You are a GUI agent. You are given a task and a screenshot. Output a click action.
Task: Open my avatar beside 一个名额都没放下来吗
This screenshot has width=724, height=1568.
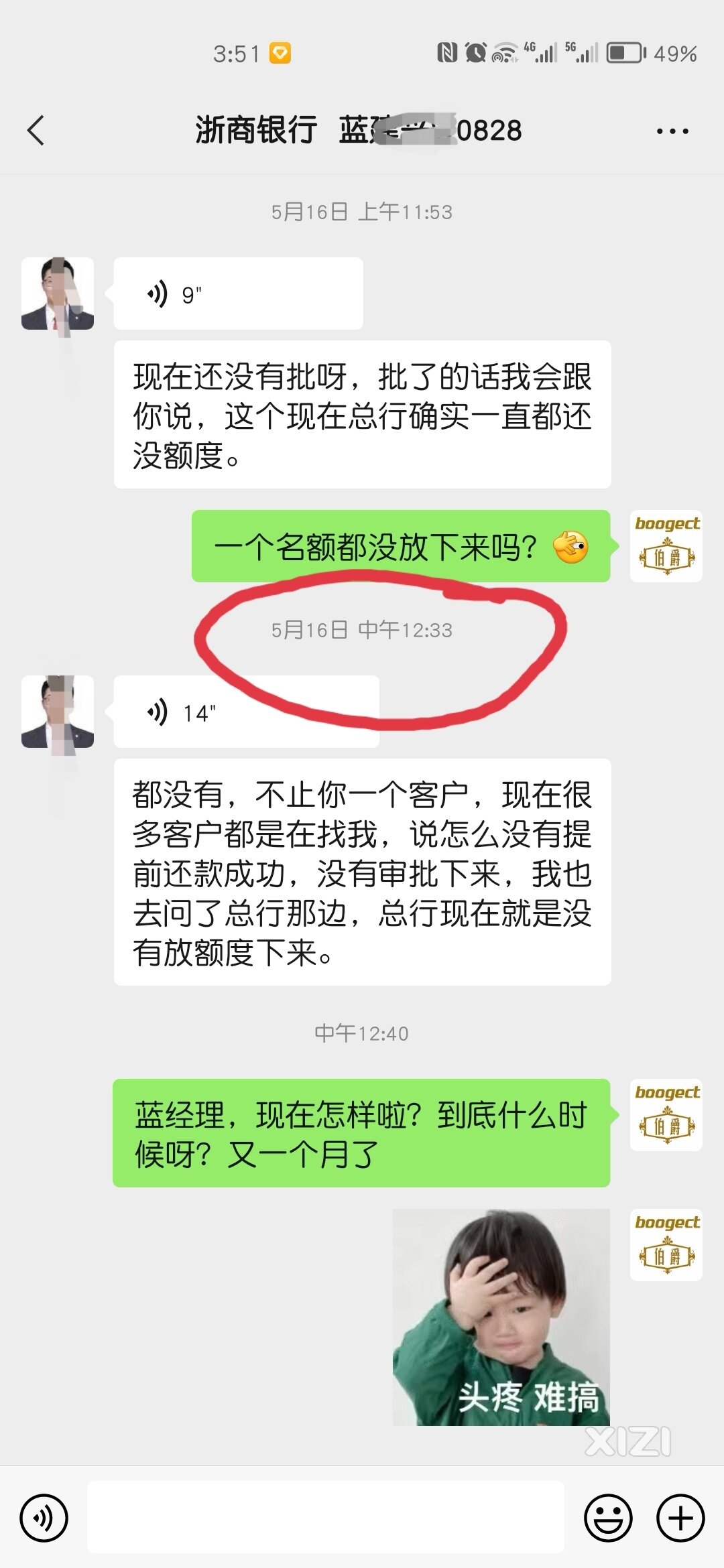click(x=666, y=546)
